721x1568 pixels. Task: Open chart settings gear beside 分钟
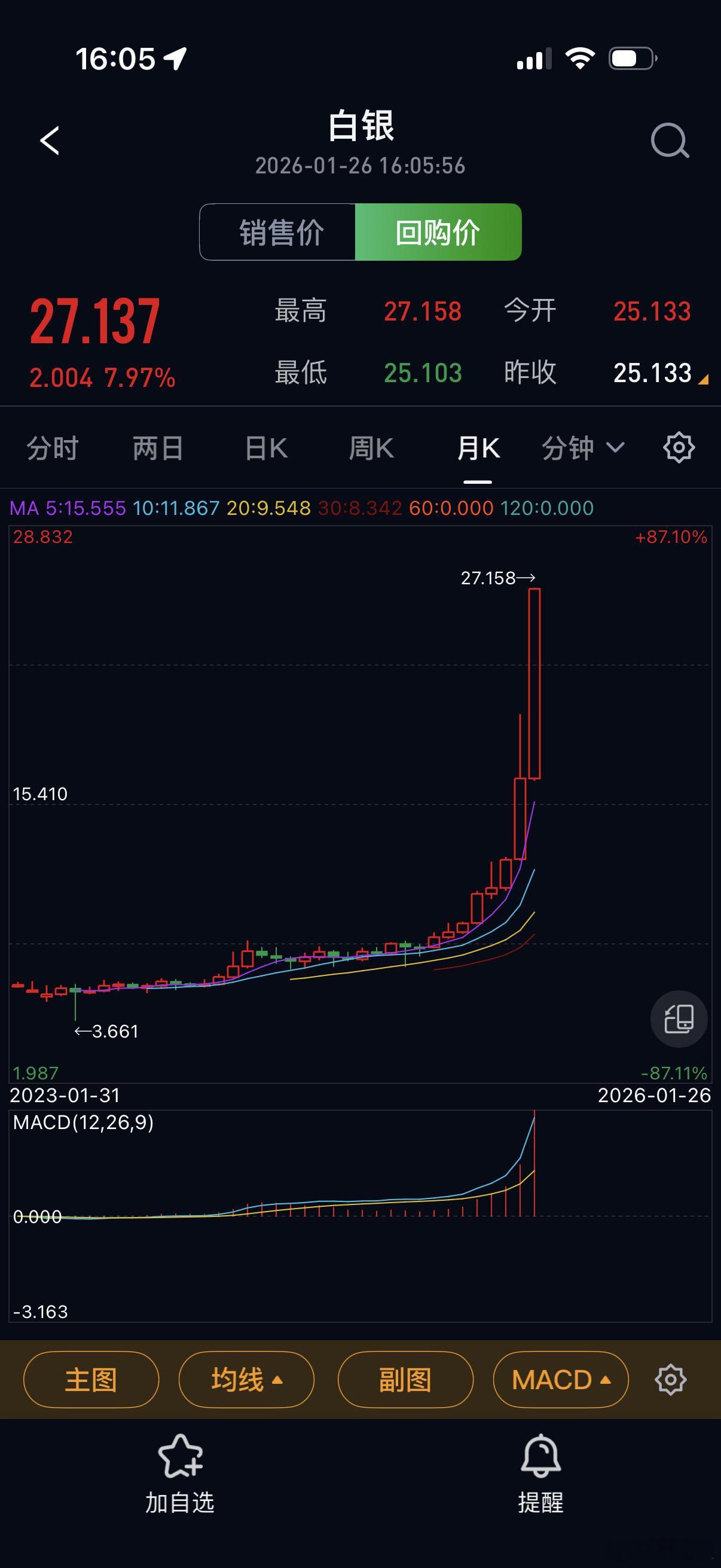pyautogui.click(x=677, y=447)
